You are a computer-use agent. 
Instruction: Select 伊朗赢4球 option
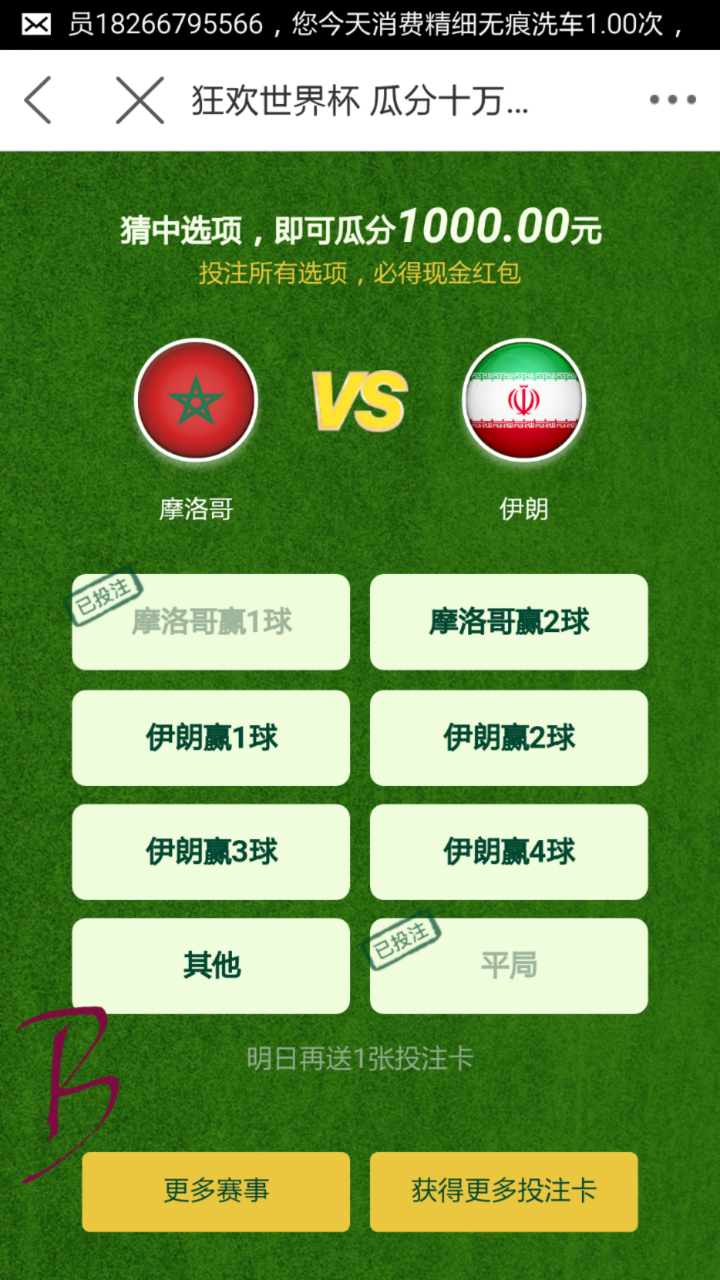tap(509, 852)
